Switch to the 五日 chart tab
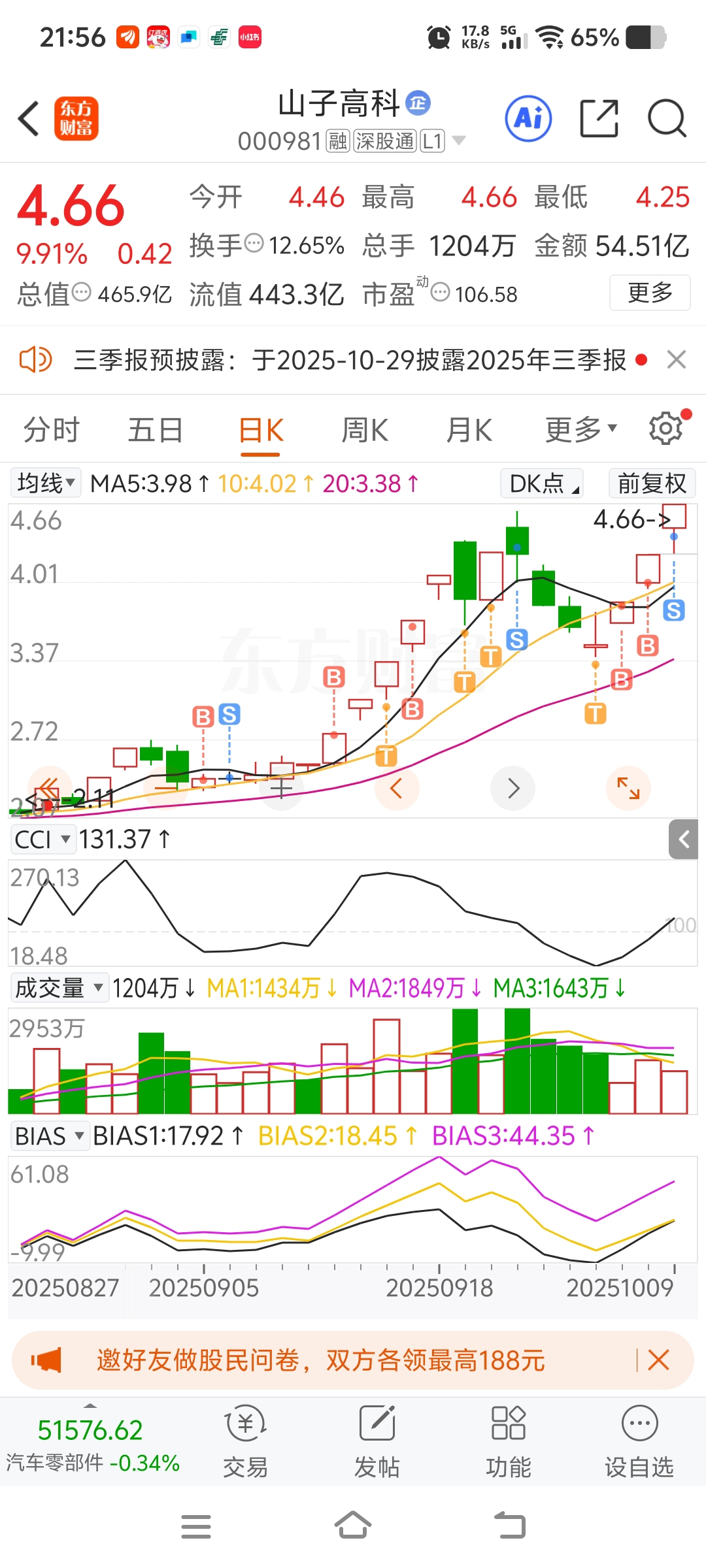 155,431
